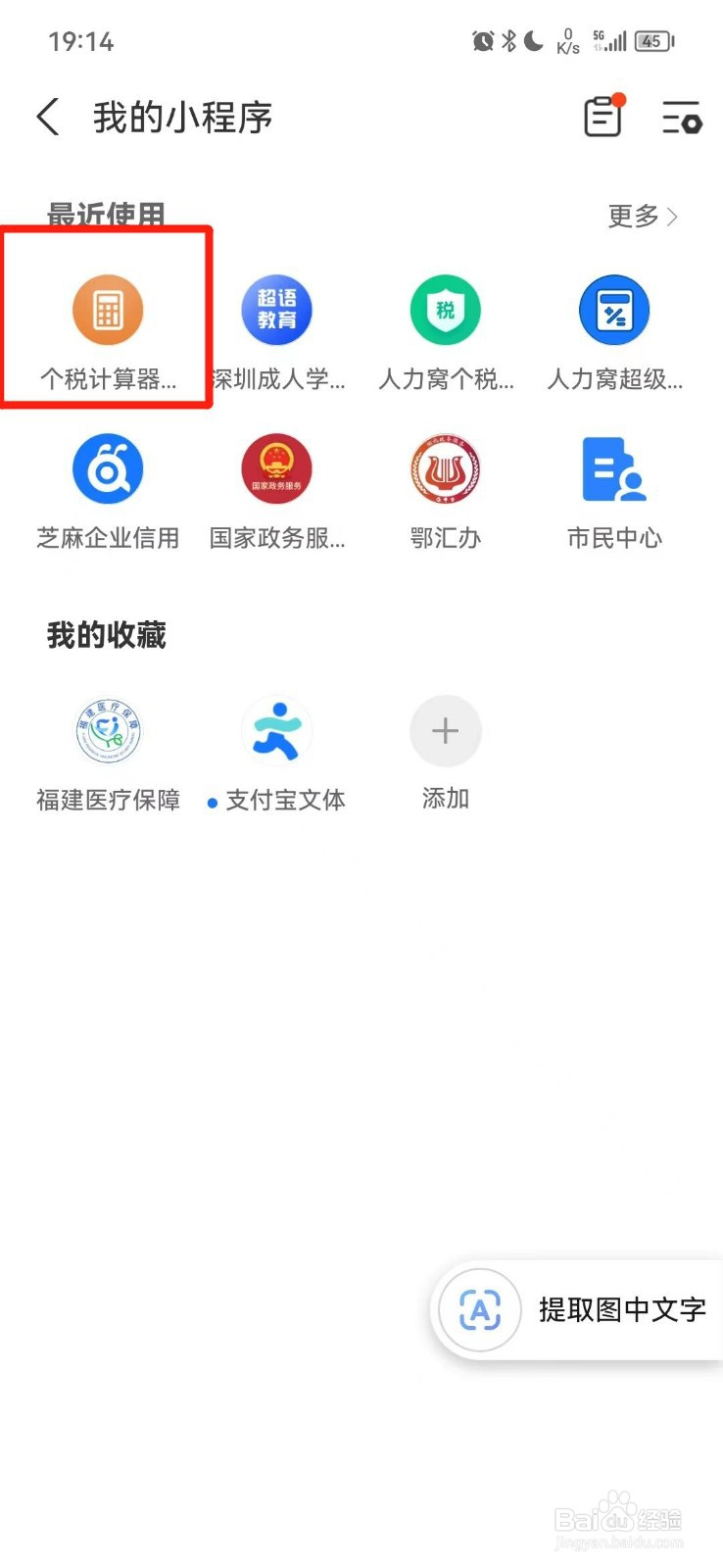Screen dimensions: 723x1568
Task: Launch 支付宝文体 from favorites
Action: coord(277,731)
